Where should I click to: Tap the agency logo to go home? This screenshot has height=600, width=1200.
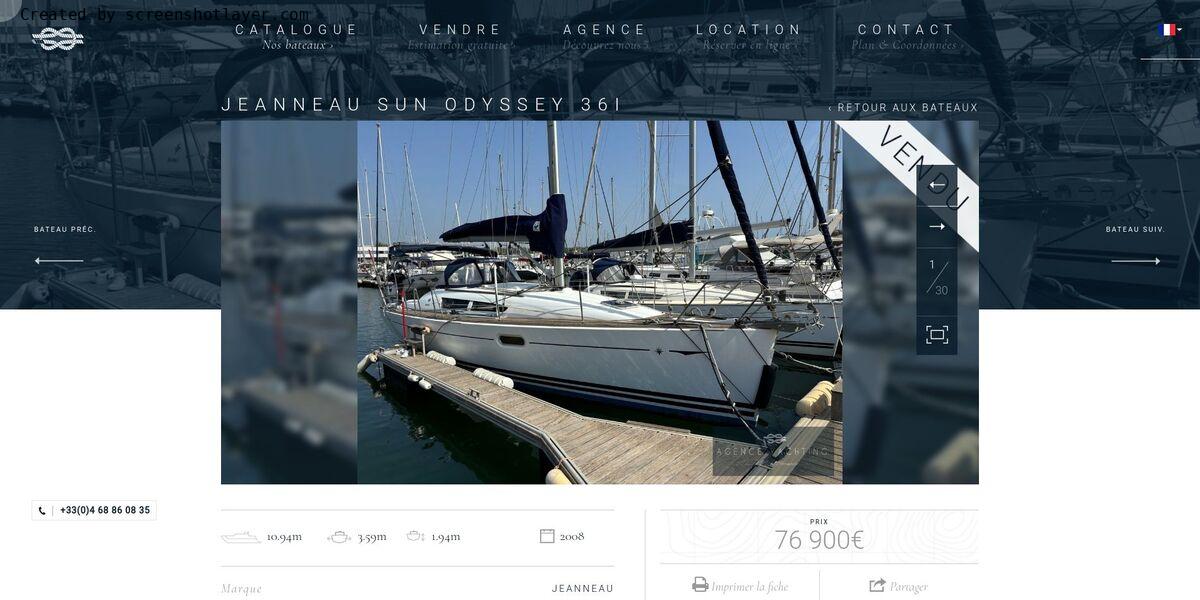click(x=58, y=39)
